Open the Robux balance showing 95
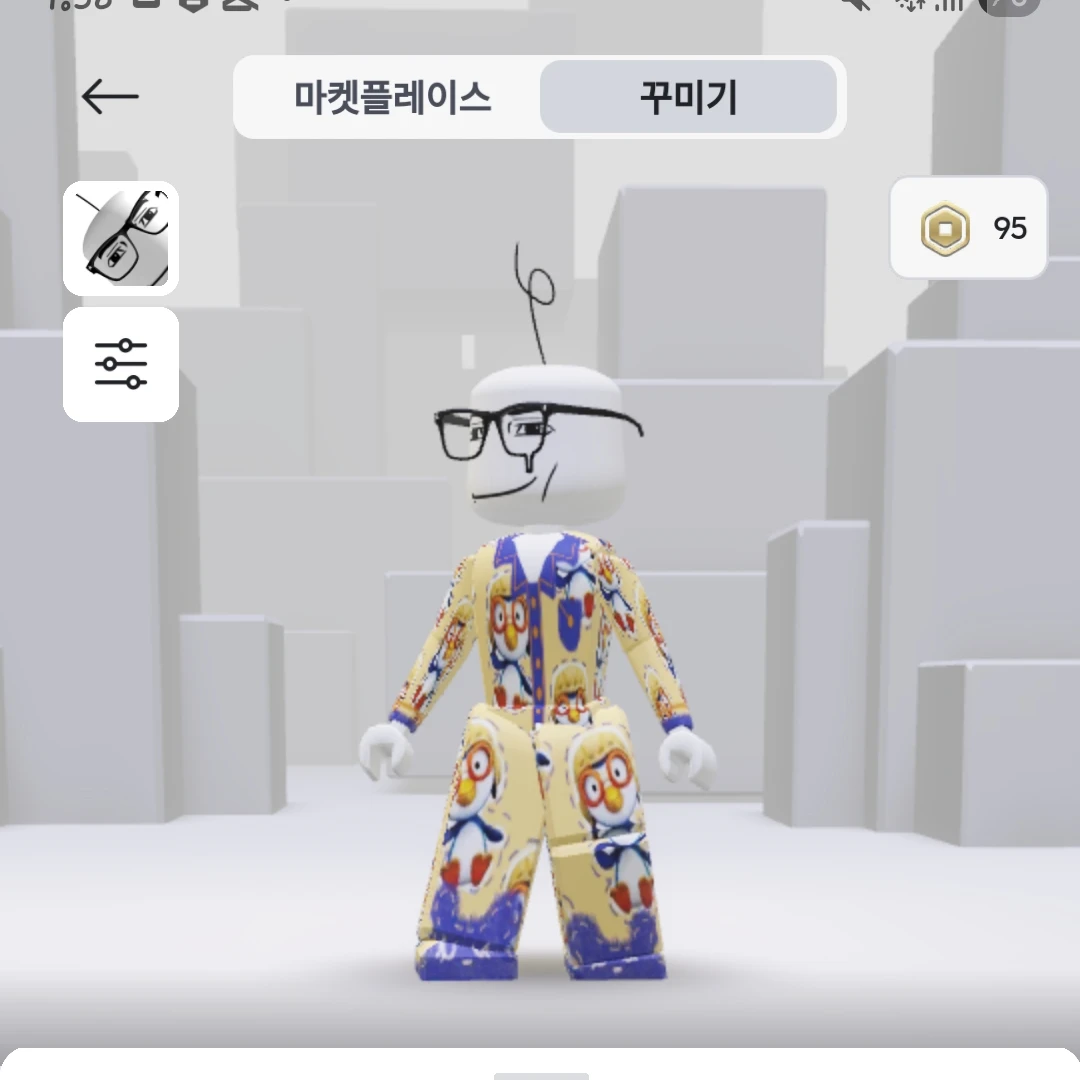The image size is (1080, 1080). pyautogui.click(x=968, y=228)
